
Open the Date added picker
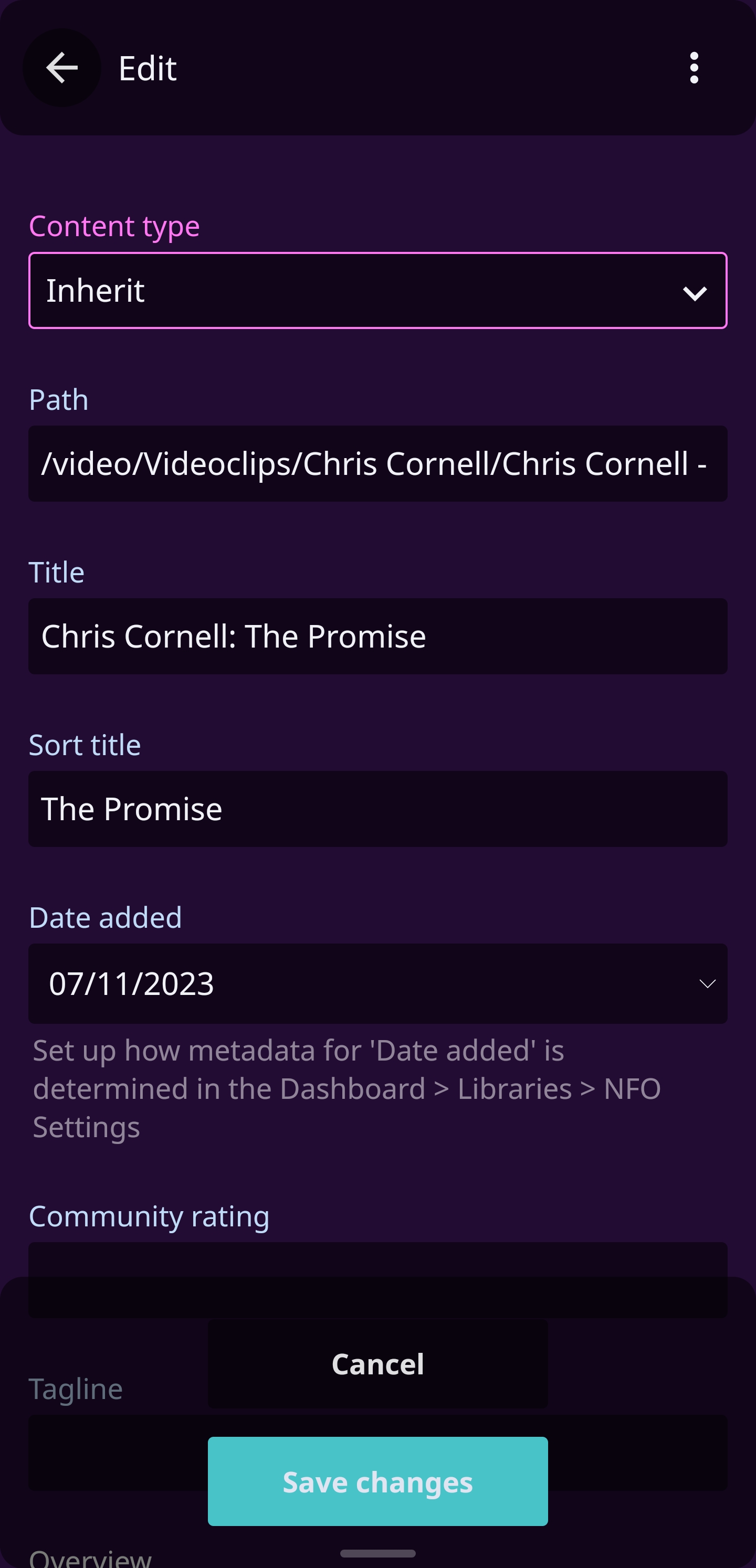tap(377, 983)
